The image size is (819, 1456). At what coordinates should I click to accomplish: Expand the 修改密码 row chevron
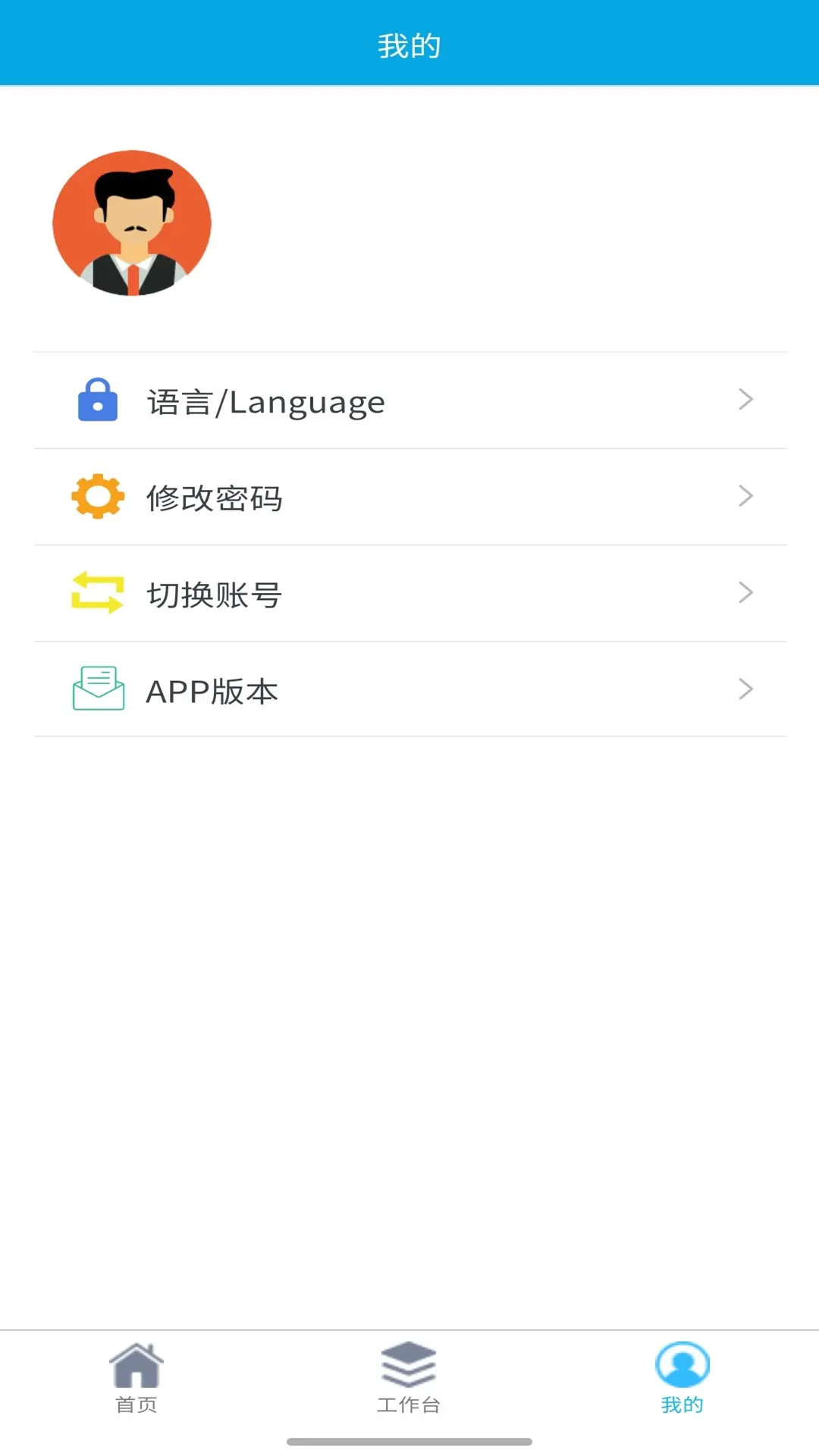point(746,497)
